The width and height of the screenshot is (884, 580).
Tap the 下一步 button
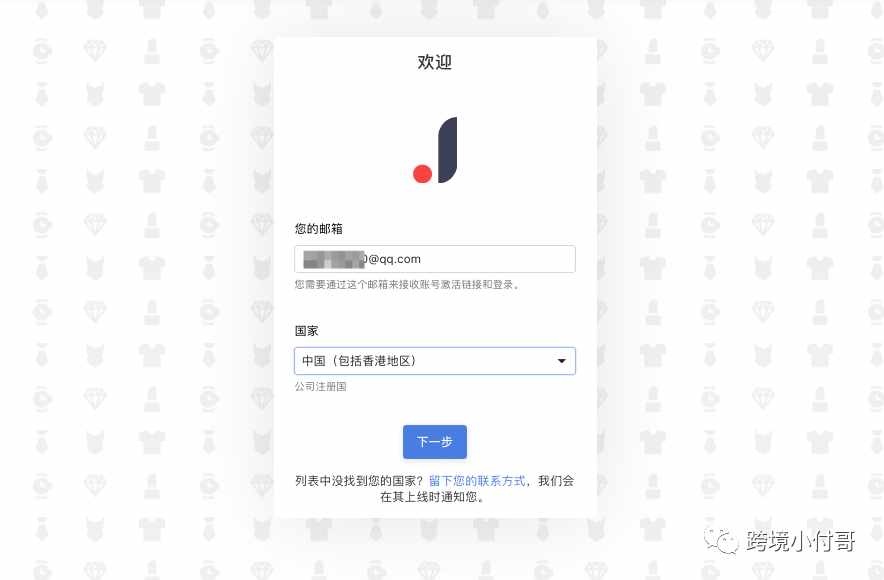434,442
